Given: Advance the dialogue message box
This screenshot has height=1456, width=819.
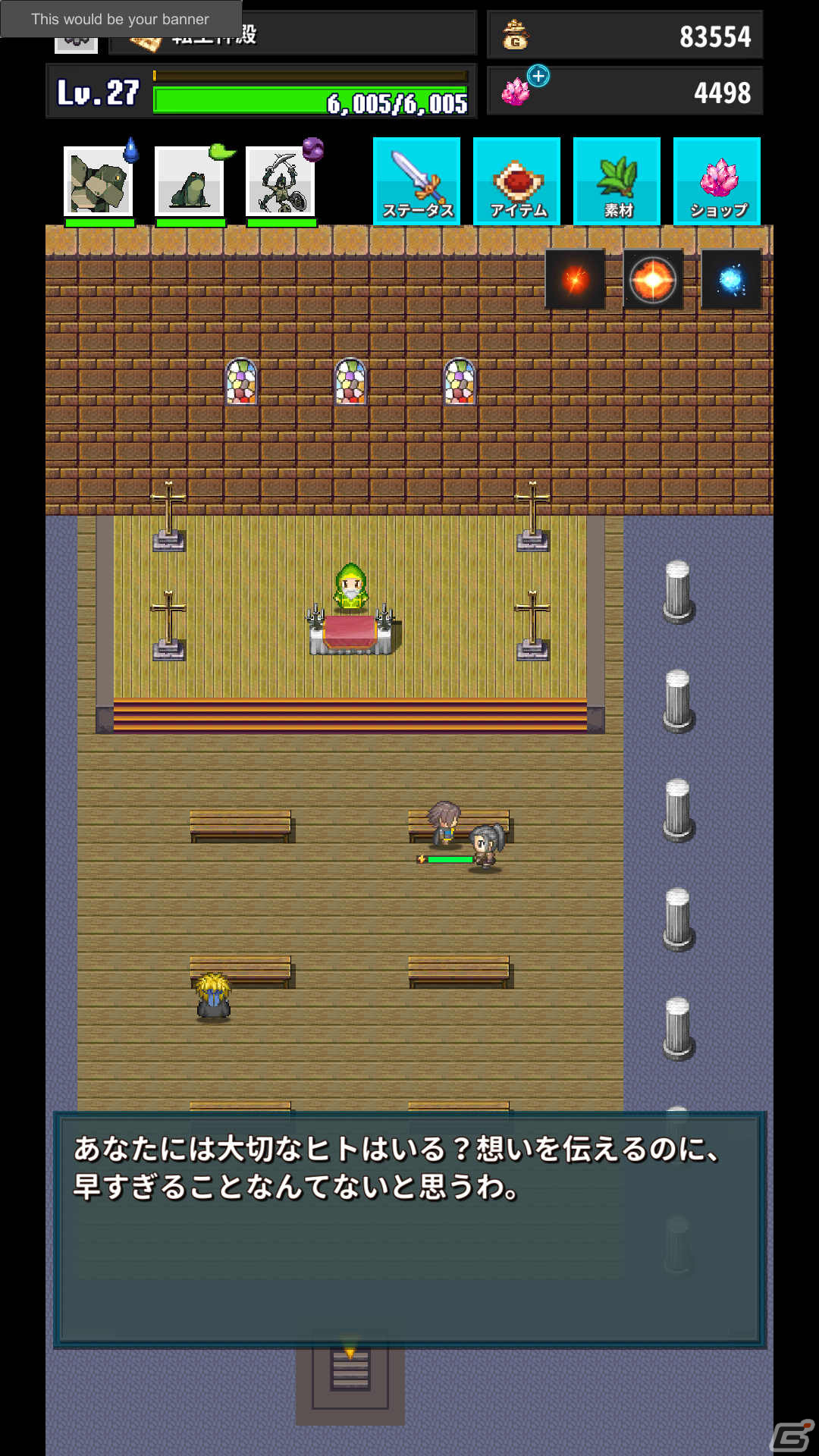Looking at the screenshot, I should click(x=409, y=1228).
